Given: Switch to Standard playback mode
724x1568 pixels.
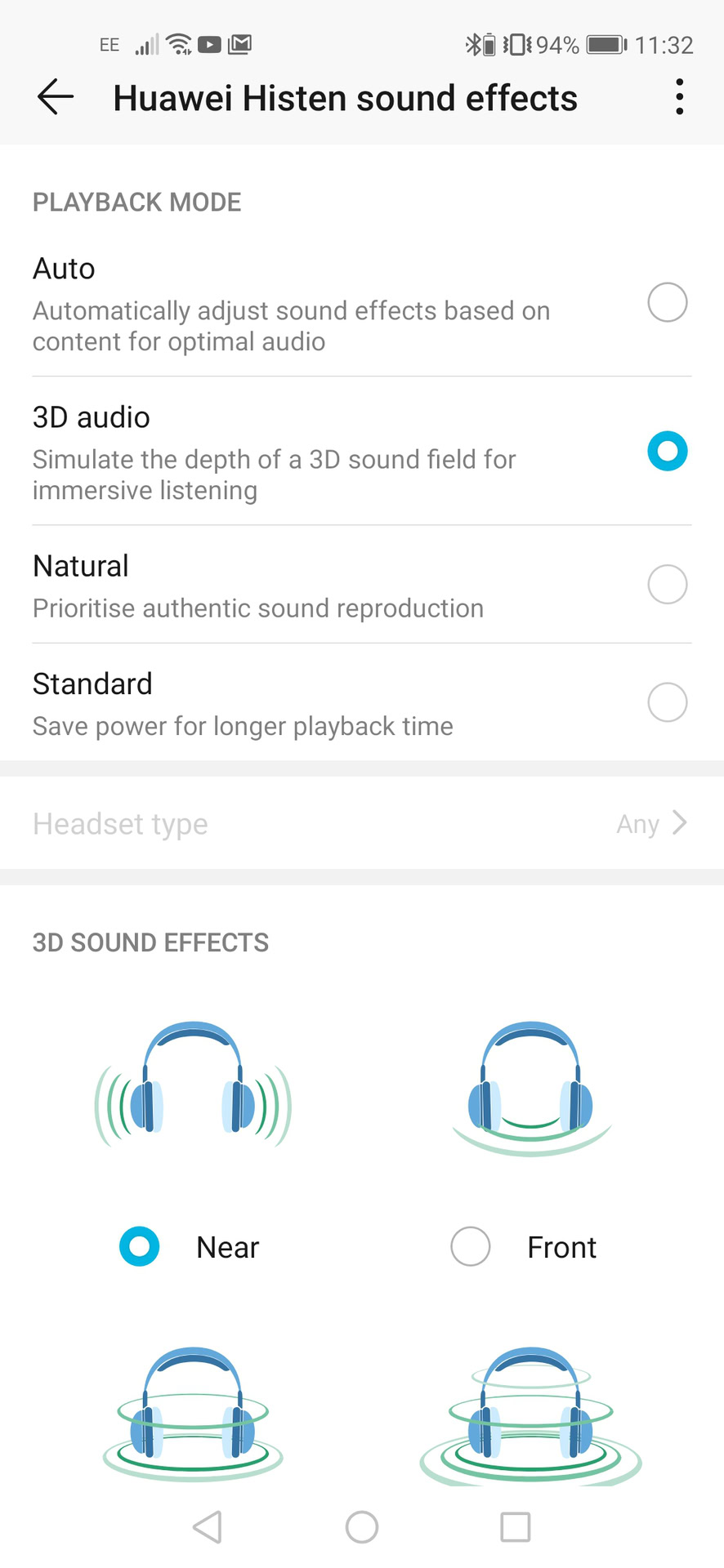Looking at the screenshot, I should pyautogui.click(x=667, y=702).
